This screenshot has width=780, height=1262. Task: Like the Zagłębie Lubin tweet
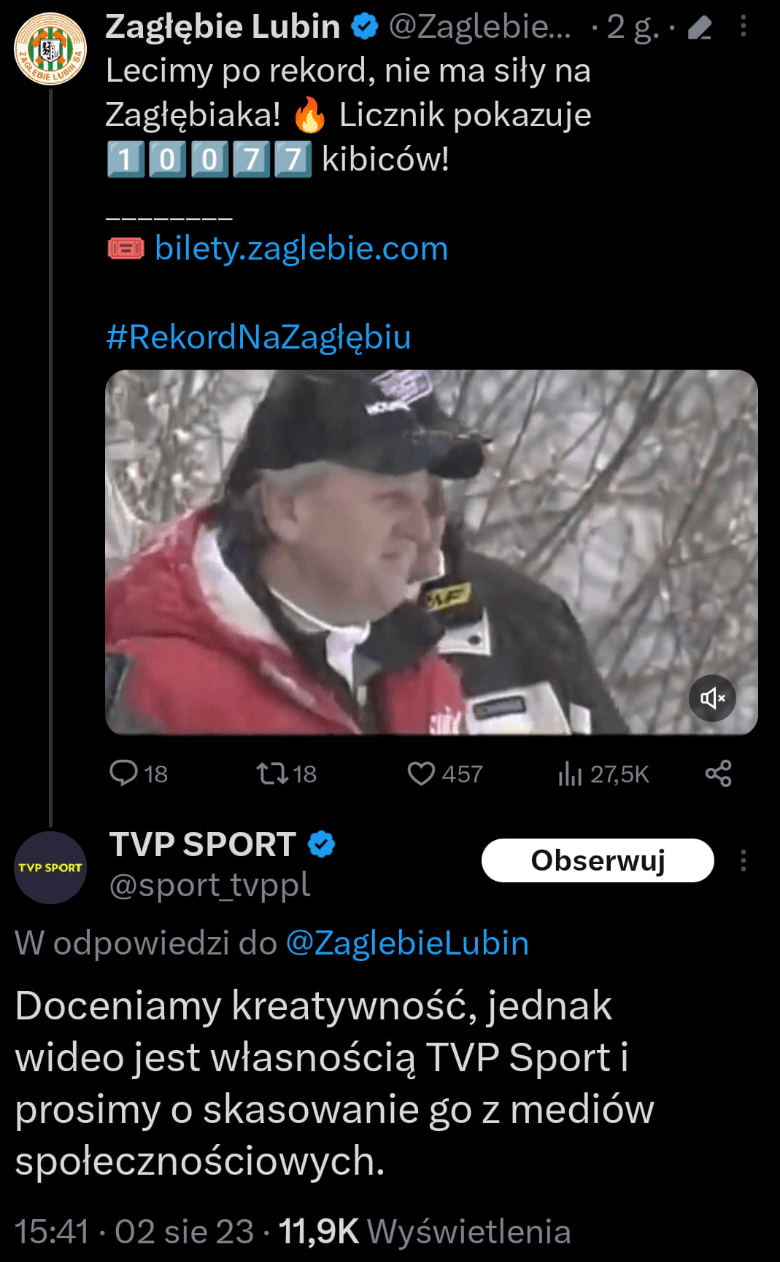coord(422,773)
